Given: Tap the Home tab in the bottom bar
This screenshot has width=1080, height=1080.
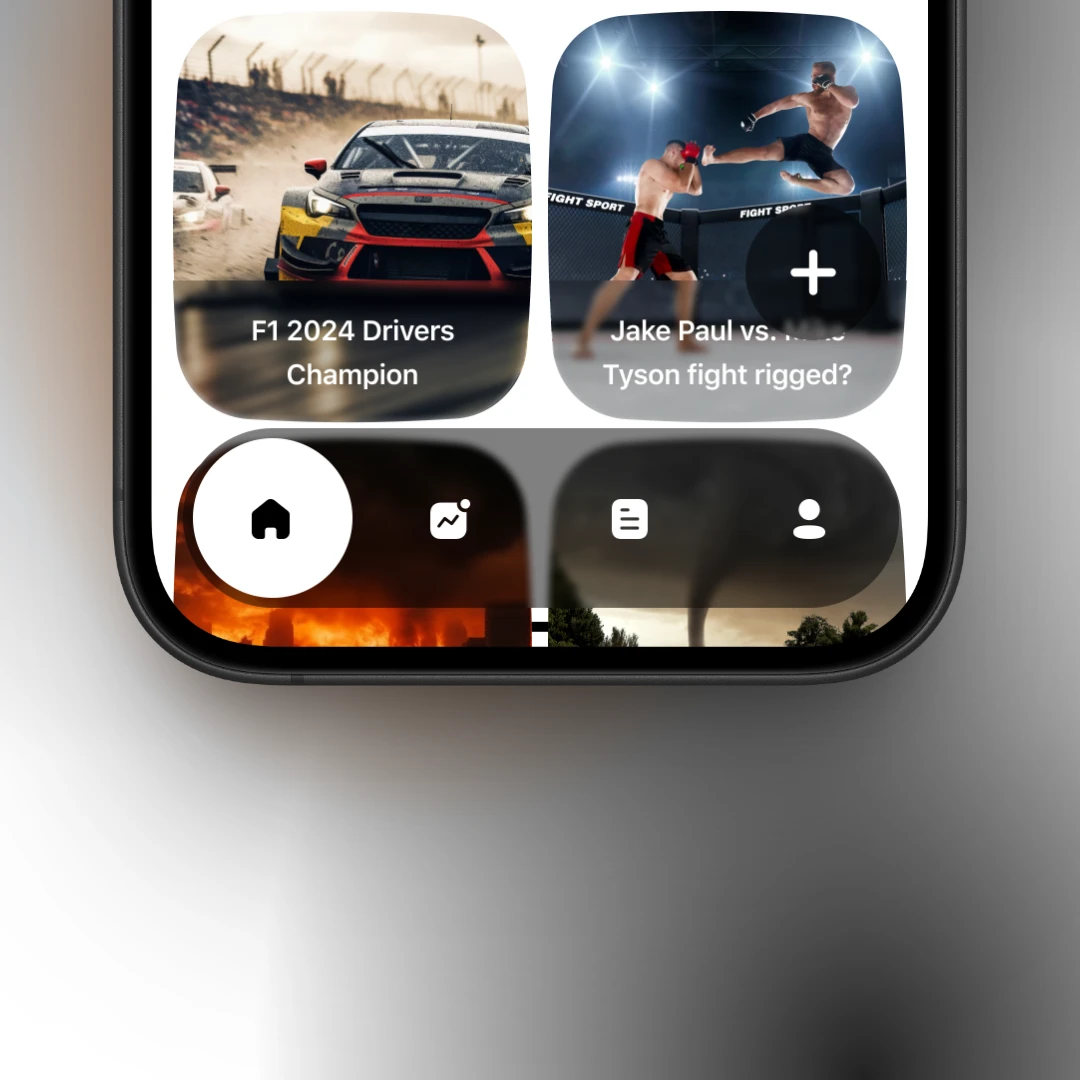Looking at the screenshot, I should (271, 519).
